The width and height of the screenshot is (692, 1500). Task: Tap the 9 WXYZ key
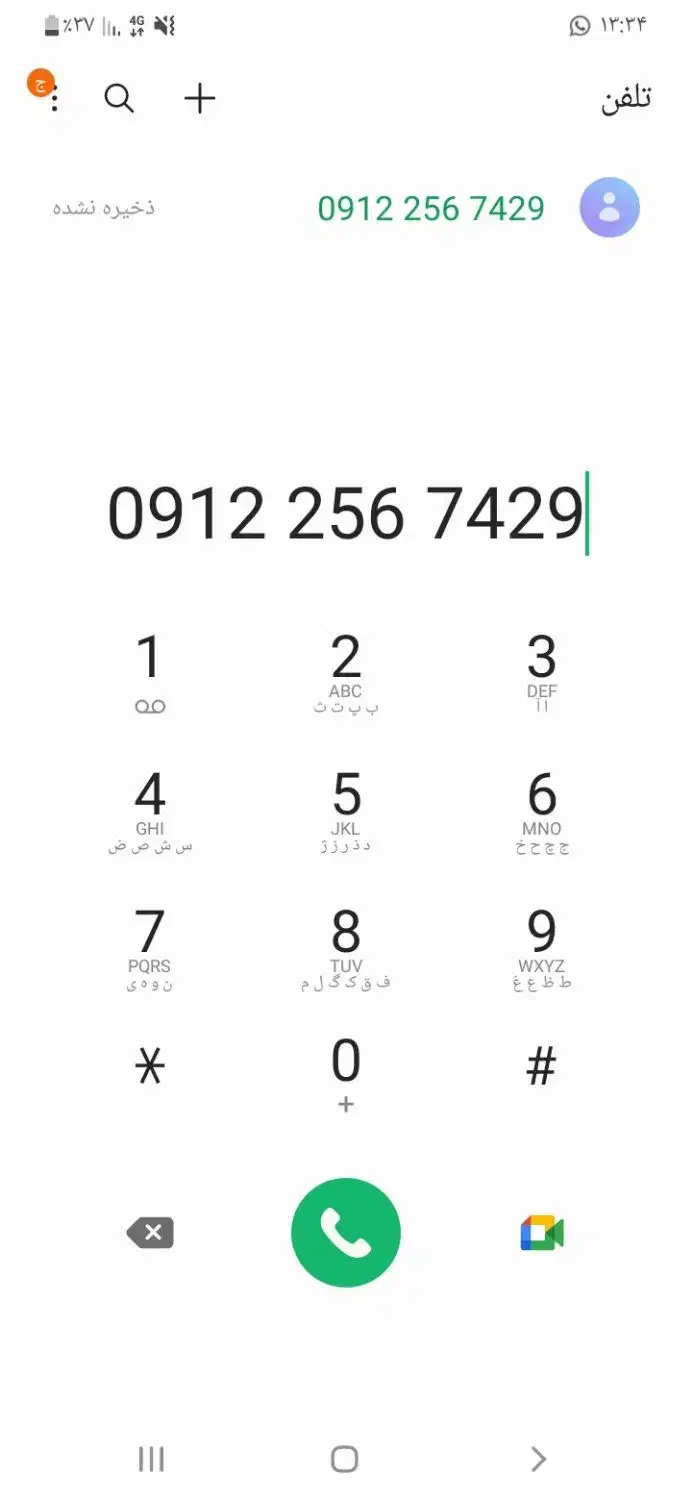coord(541,947)
